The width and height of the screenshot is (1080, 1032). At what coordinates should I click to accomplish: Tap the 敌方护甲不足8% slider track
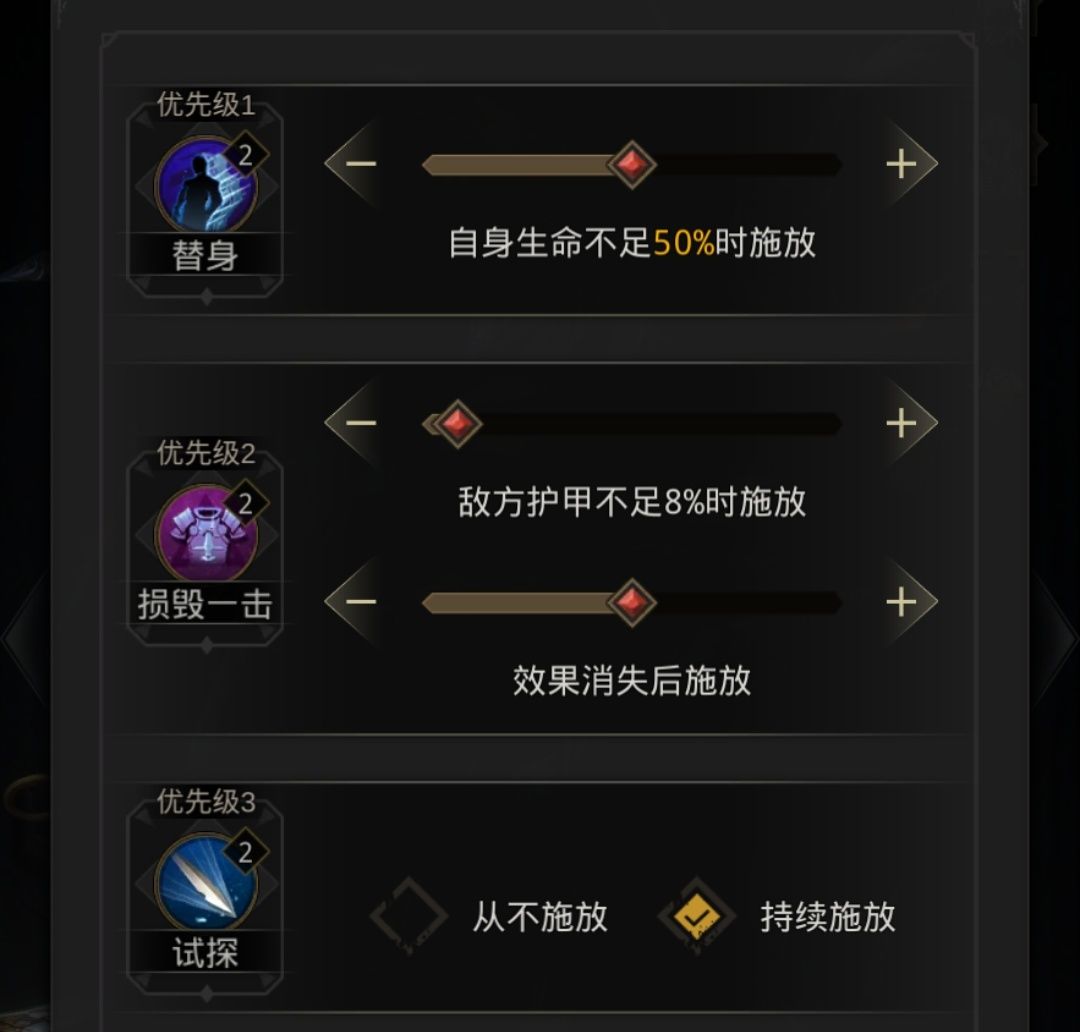pyautogui.click(x=631, y=424)
